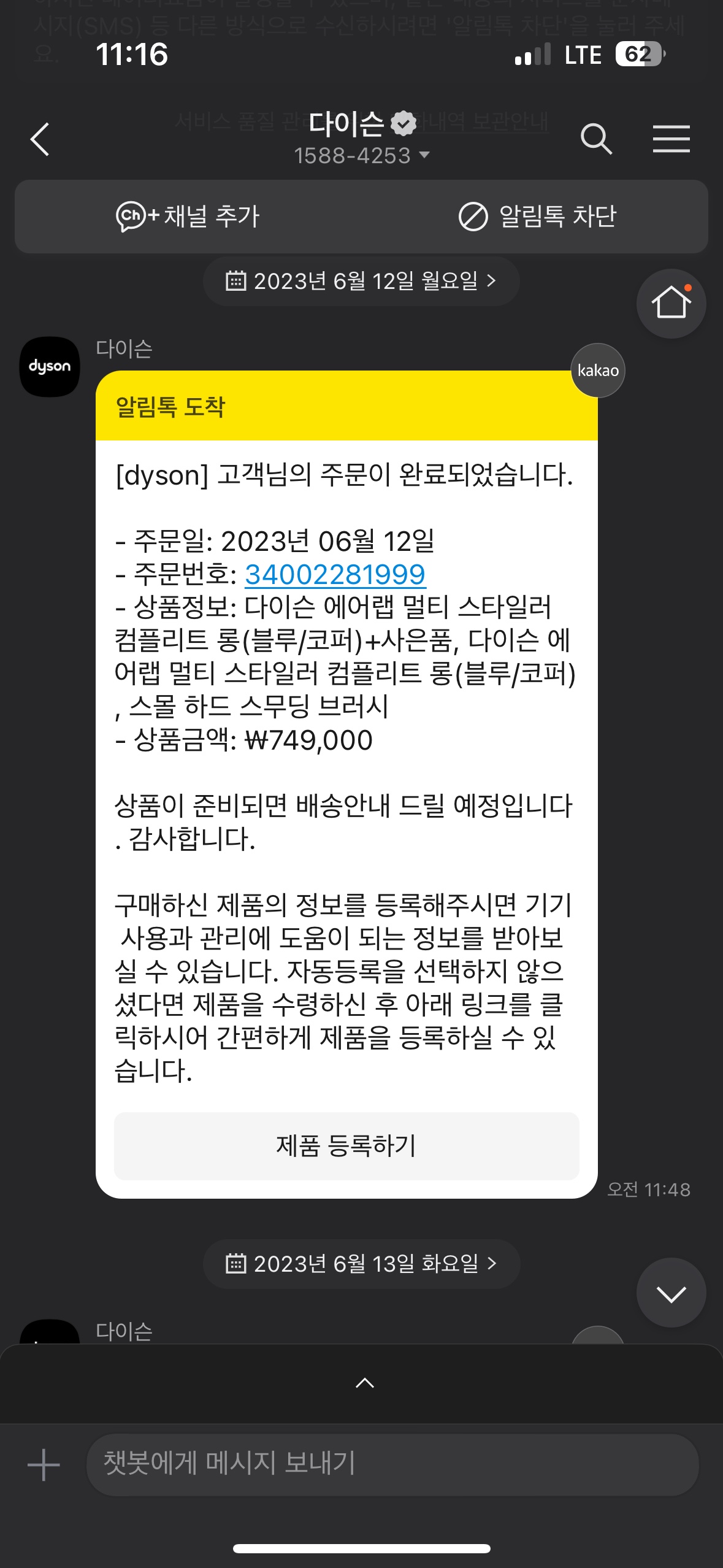Open order number 34002281999 link
Image resolution: width=723 pixels, height=1568 pixels.
click(335, 574)
